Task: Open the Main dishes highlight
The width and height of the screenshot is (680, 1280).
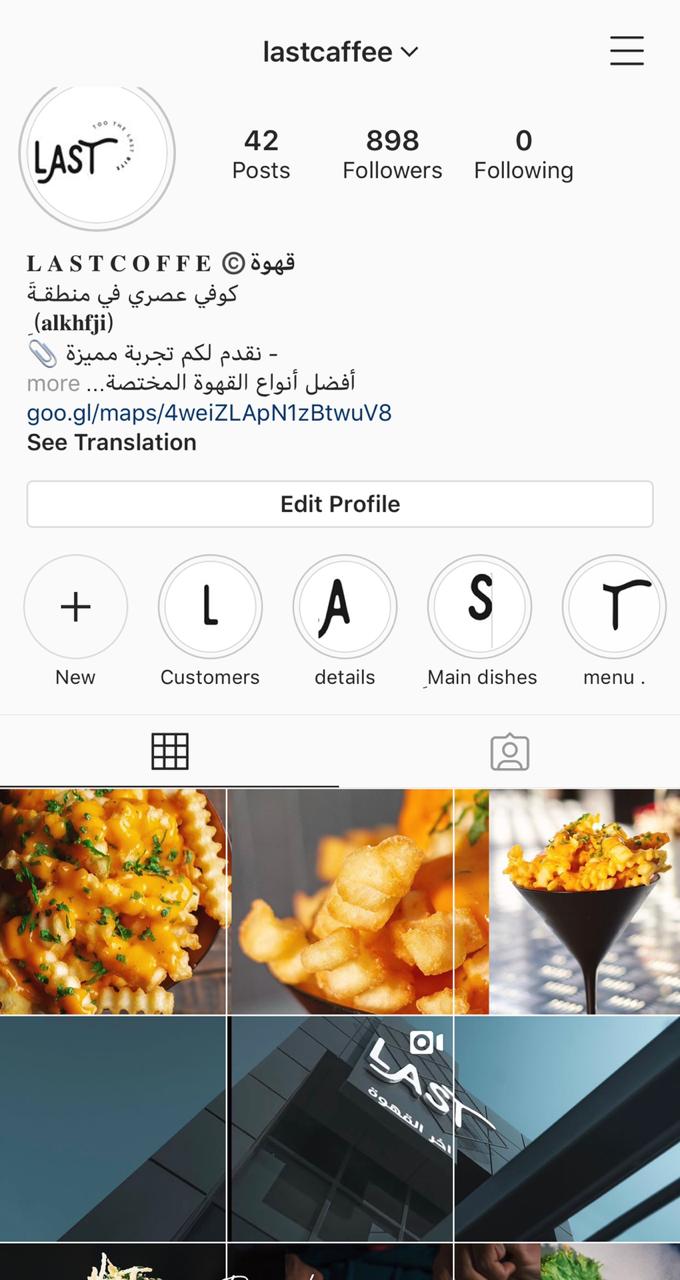Action: 479,607
